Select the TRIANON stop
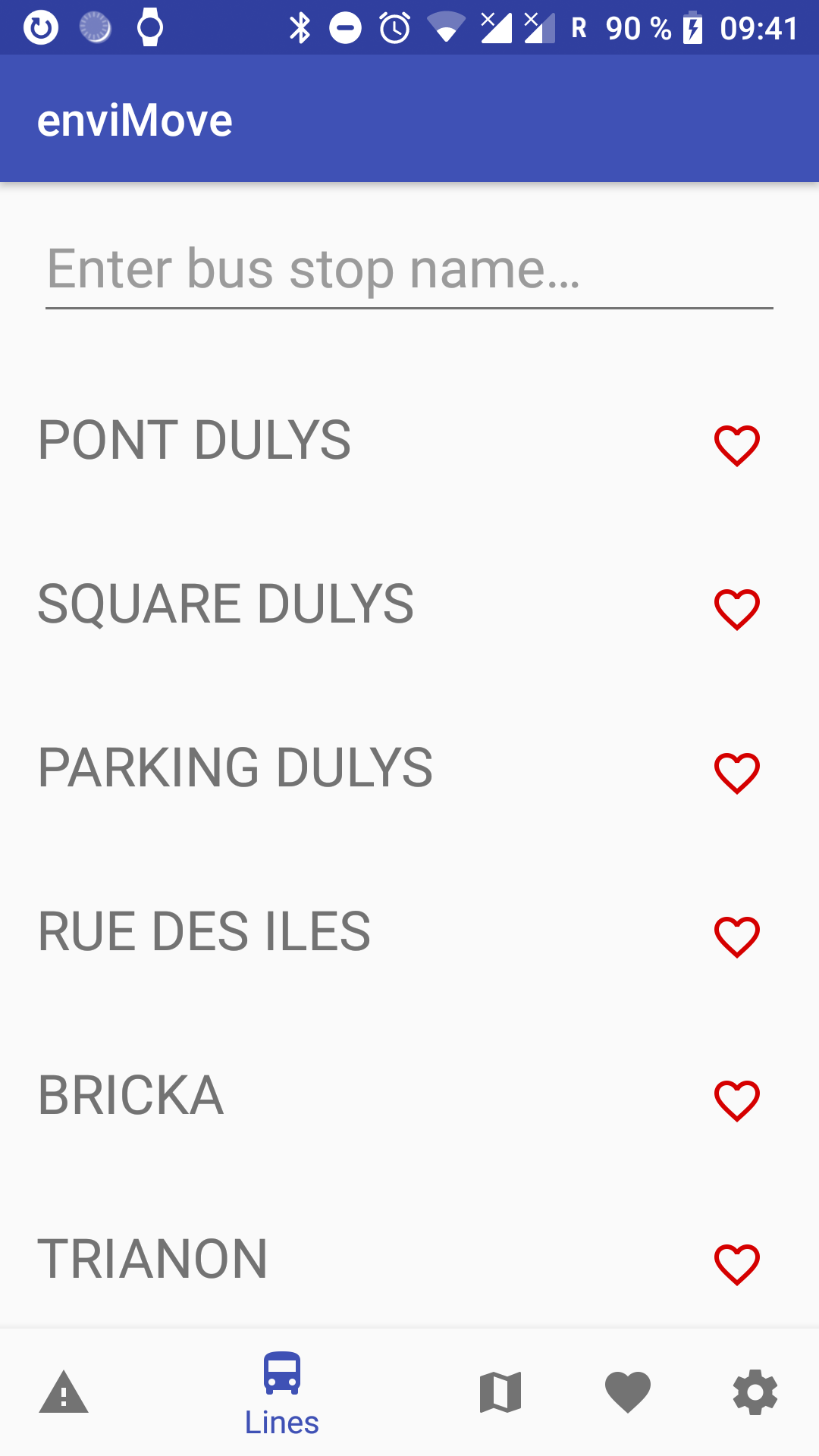This screenshot has width=819, height=1456. (152, 1260)
